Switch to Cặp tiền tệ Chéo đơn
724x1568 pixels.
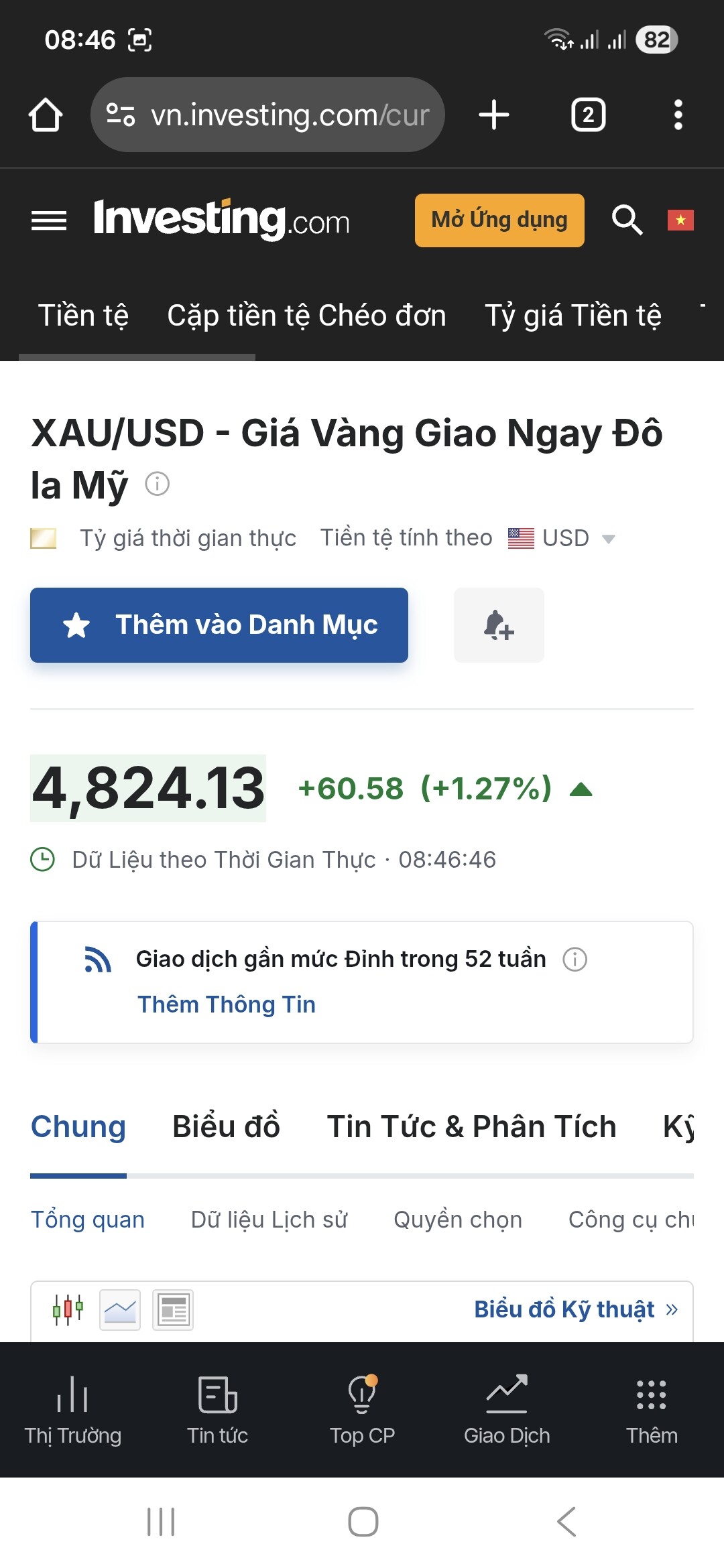click(x=306, y=316)
